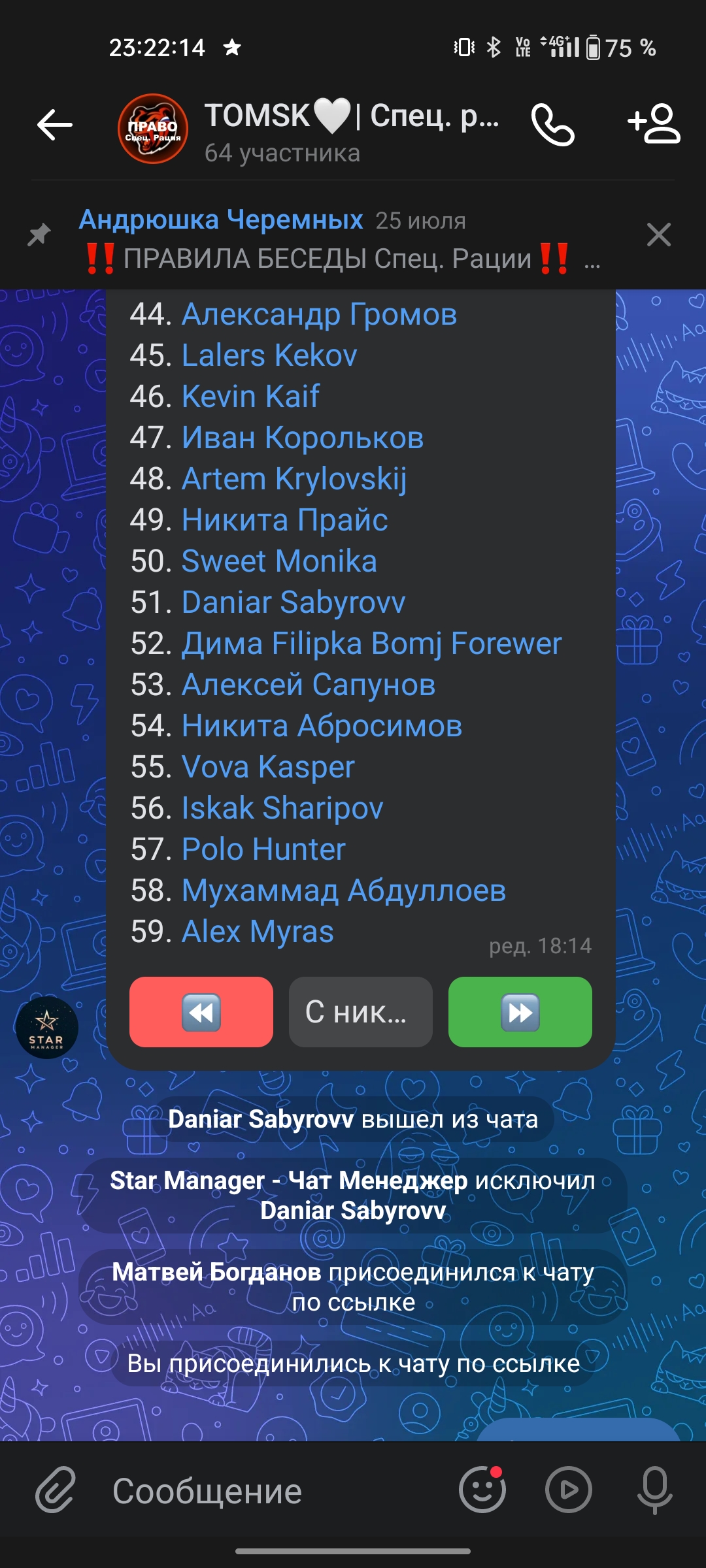
Task: Tap the green fast-forward button
Action: pyautogui.click(x=520, y=1012)
